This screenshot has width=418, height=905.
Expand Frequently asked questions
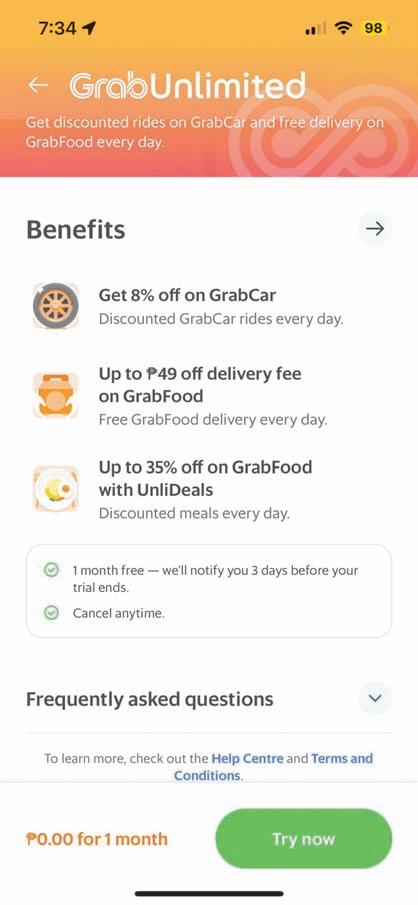tap(375, 698)
